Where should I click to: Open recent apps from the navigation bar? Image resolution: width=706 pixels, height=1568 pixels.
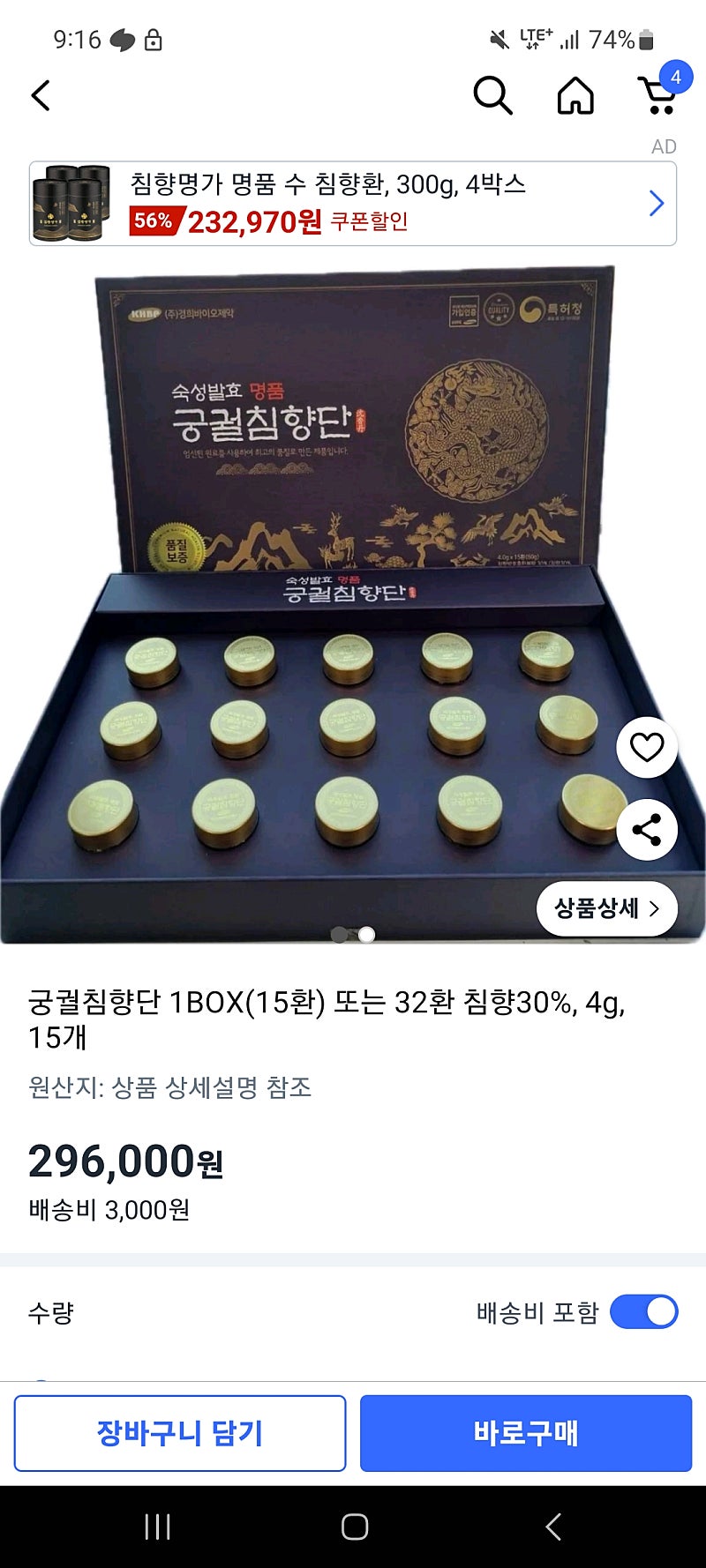[x=157, y=1527]
